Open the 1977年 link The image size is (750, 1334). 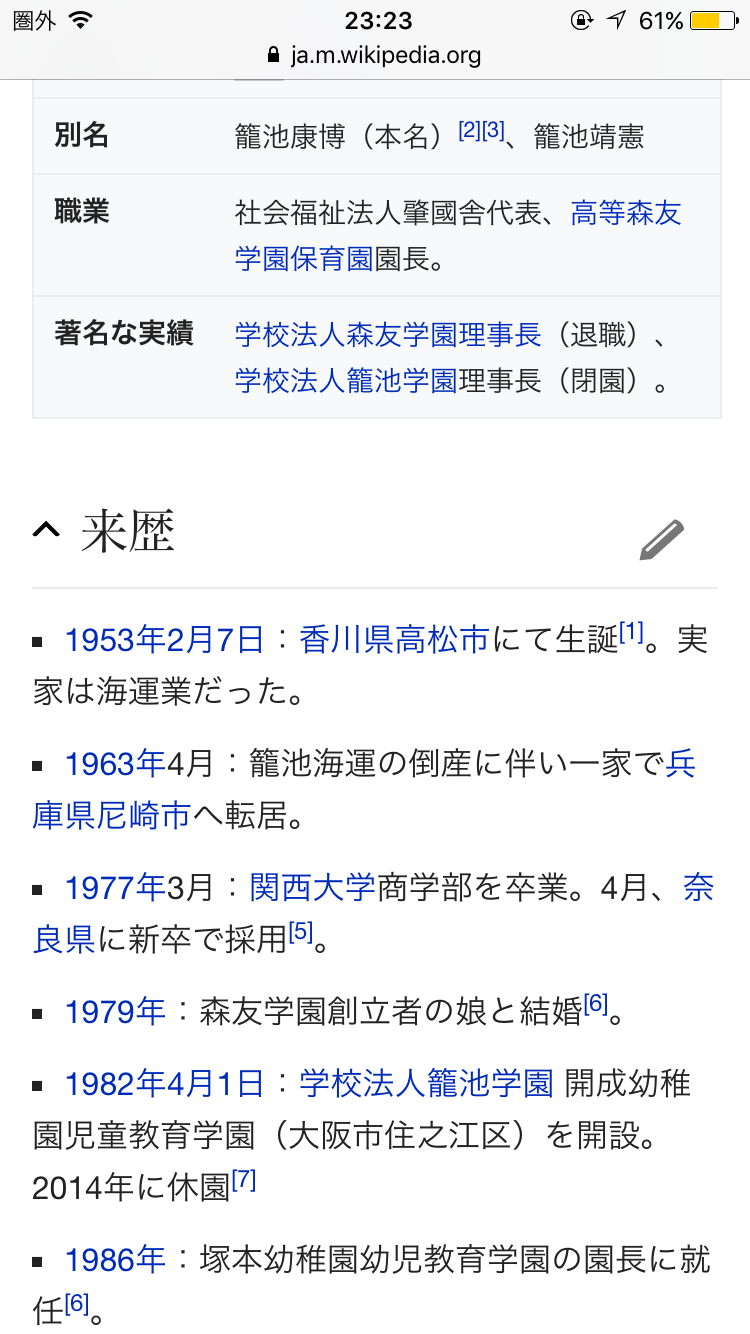point(115,888)
